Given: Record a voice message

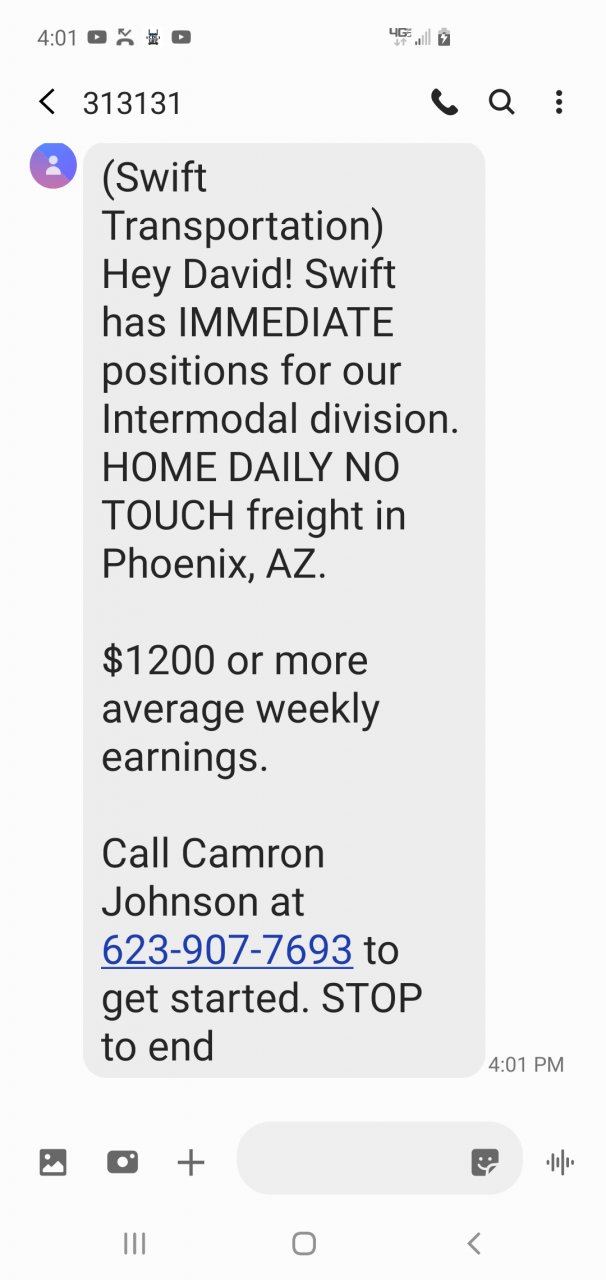Looking at the screenshot, I should click(560, 1162).
